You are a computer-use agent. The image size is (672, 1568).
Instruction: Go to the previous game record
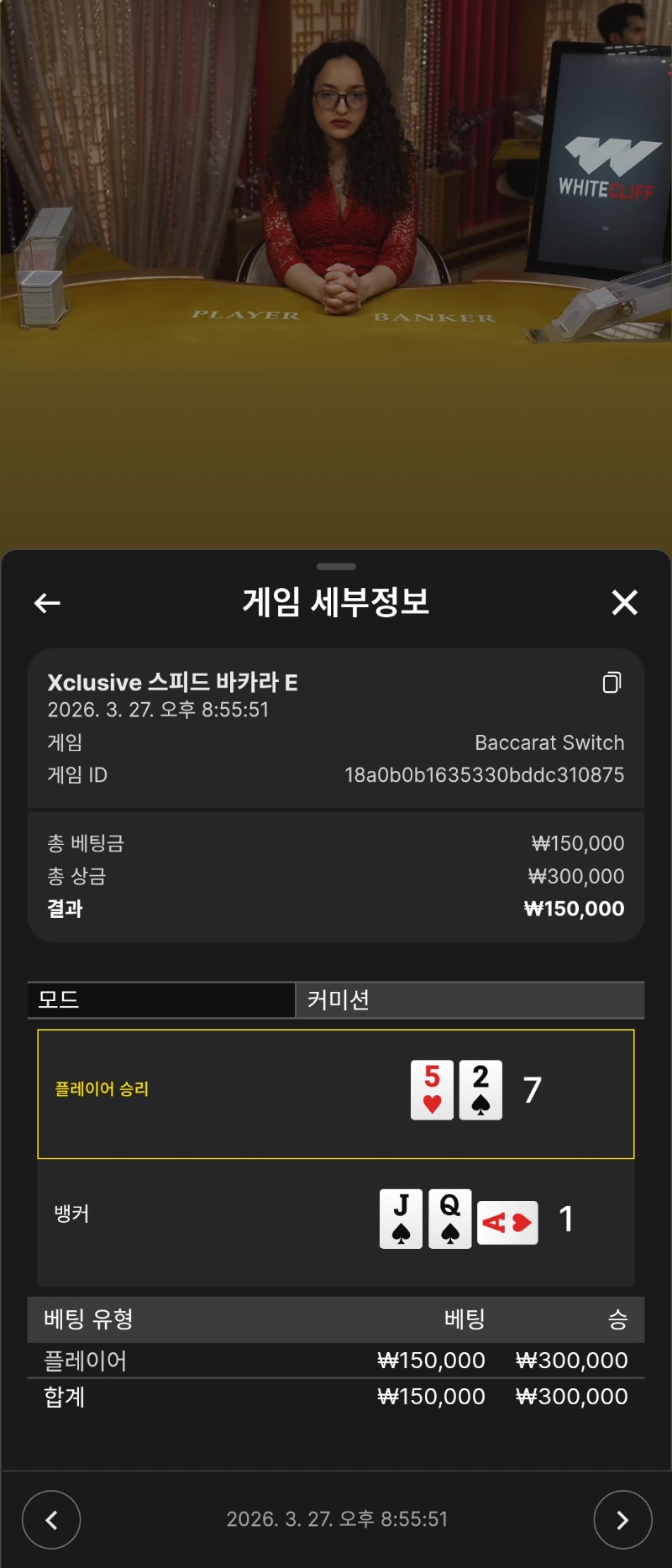pyautogui.click(x=51, y=1519)
